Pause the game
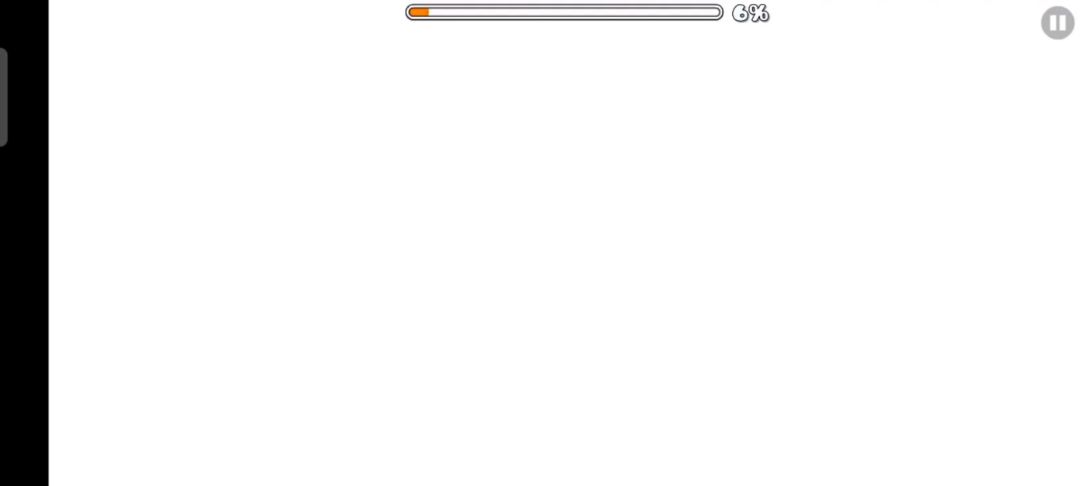 point(1057,22)
